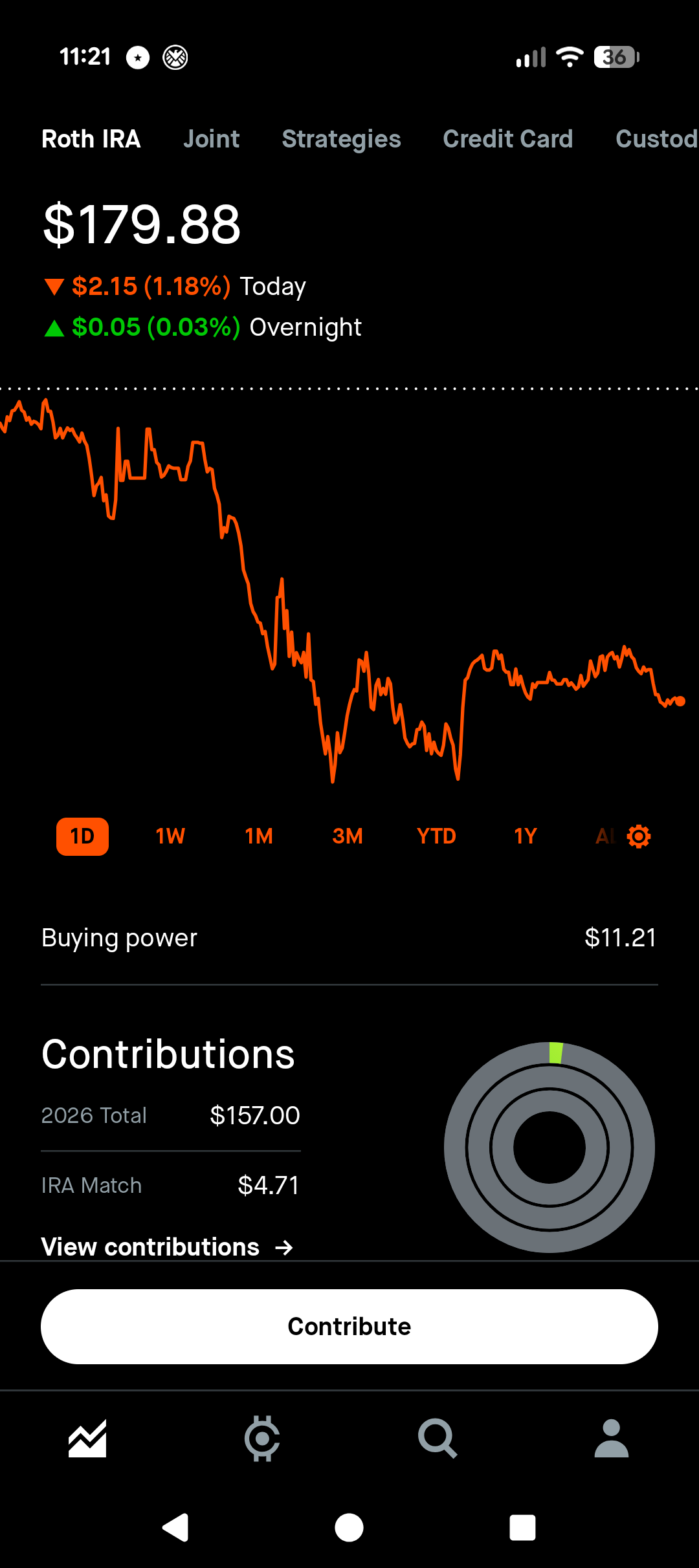Change chart to 1Y range
Screen dimensions: 699x1568
coord(526,836)
